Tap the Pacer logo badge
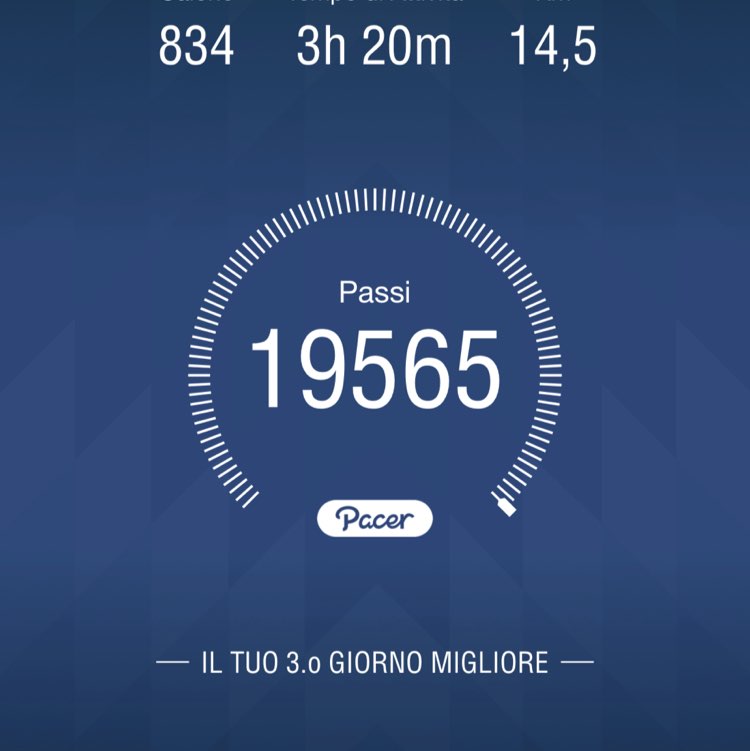This screenshot has height=751, width=750. pos(375,519)
